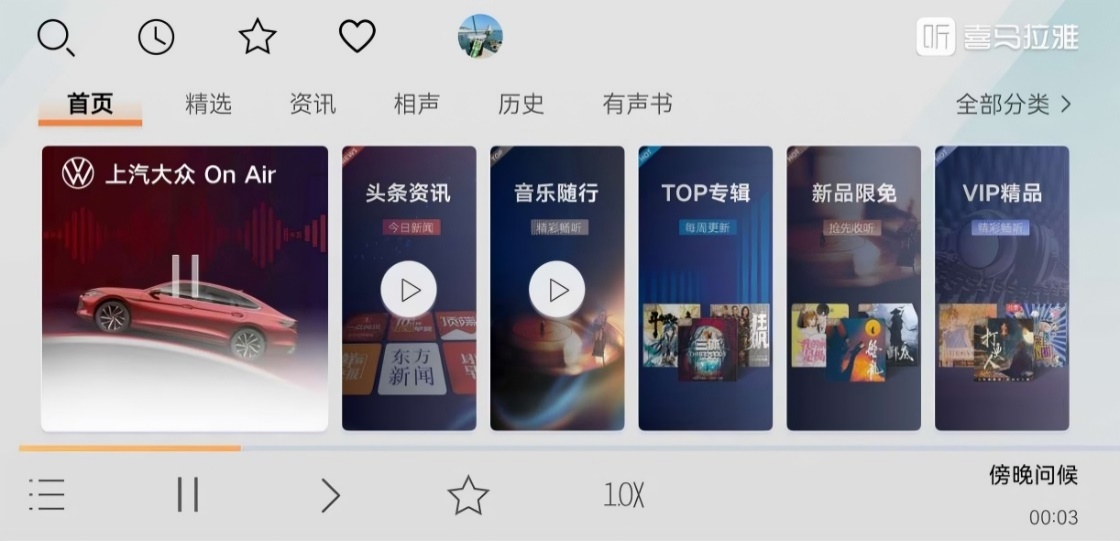Play the 头条资讯 card
The image size is (1120, 541).
click(x=409, y=290)
